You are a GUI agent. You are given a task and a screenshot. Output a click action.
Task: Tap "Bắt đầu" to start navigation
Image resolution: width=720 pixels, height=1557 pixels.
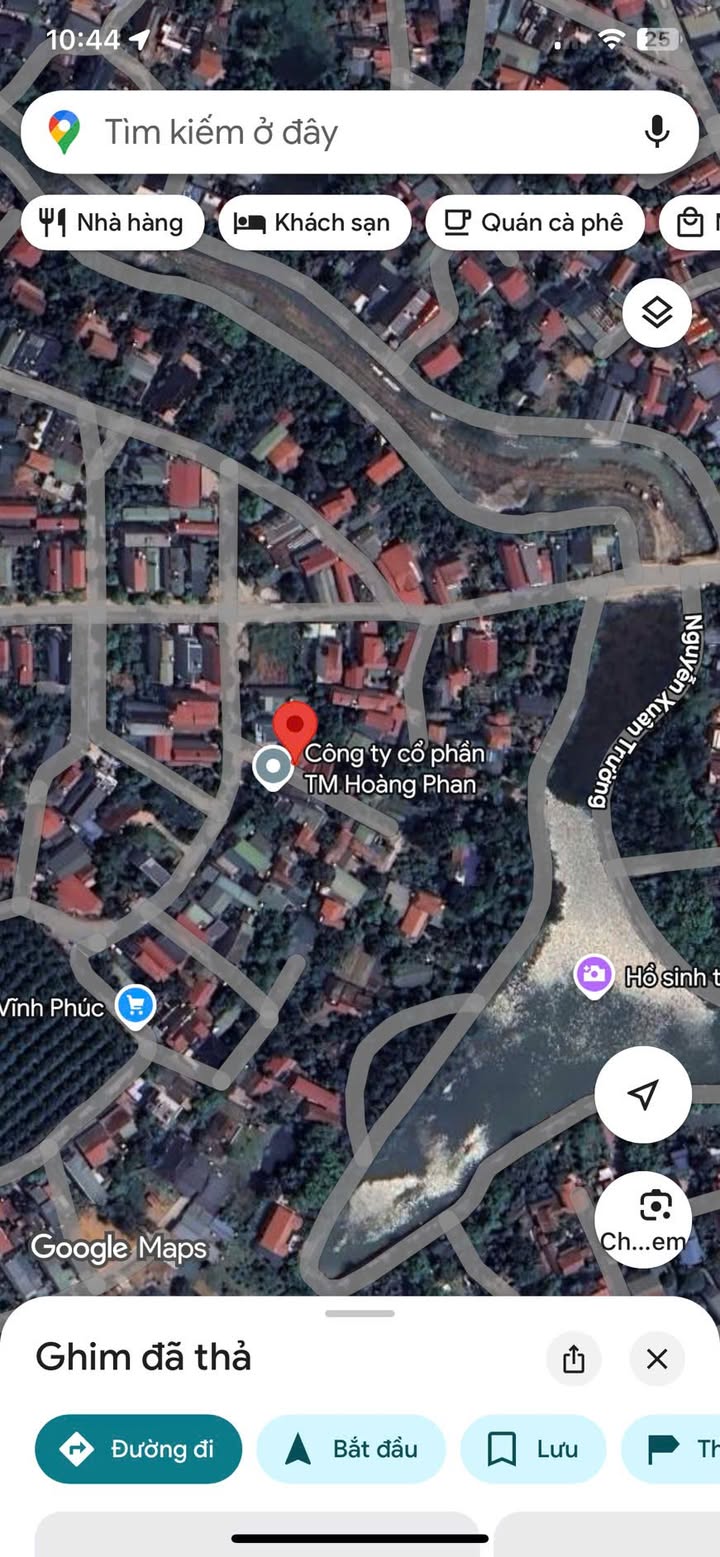click(x=351, y=1448)
